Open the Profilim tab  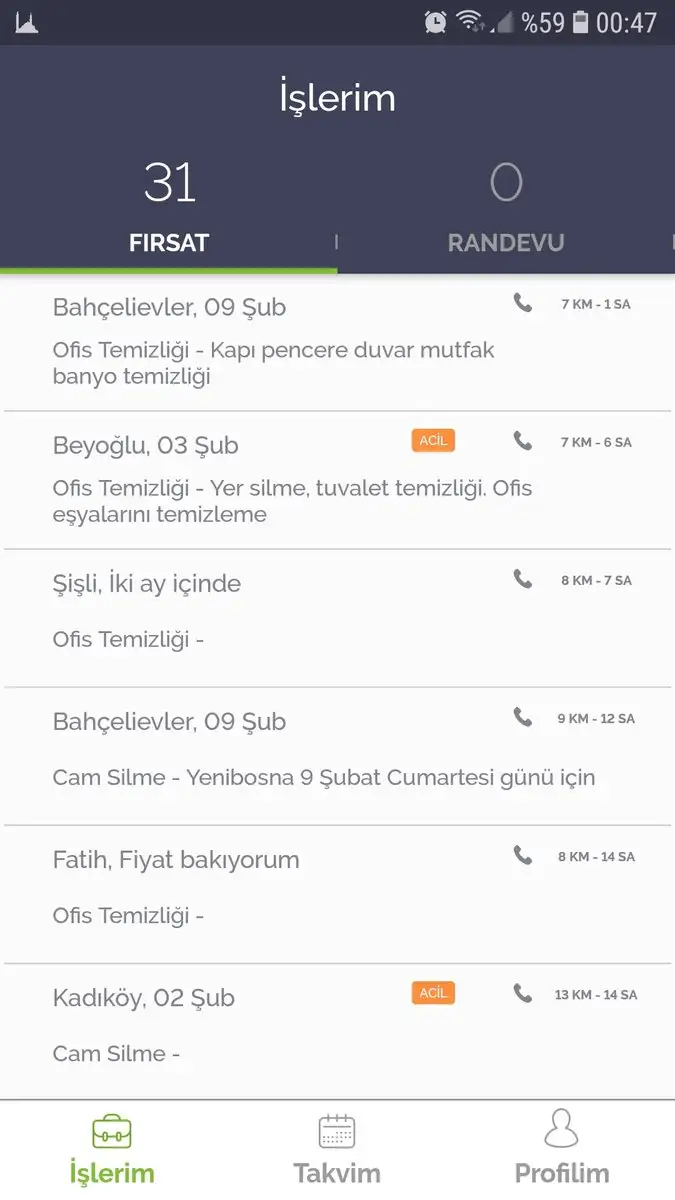[561, 1150]
